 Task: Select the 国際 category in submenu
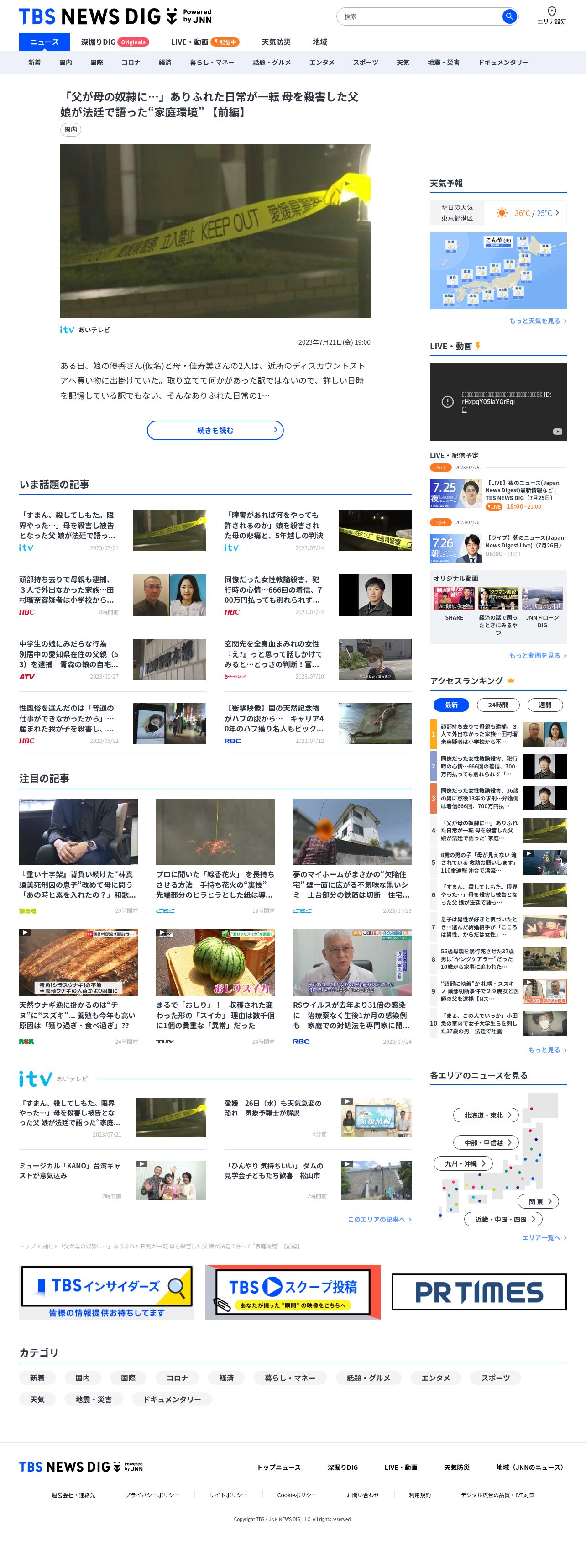point(97,63)
